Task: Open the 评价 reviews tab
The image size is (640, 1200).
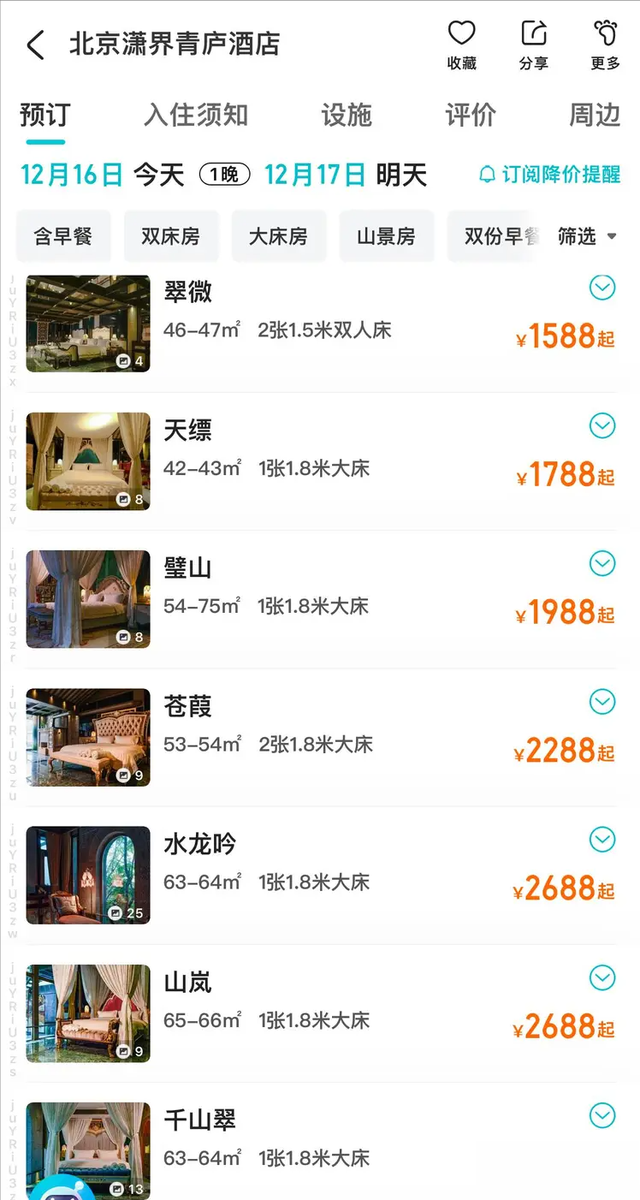Action: tap(470, 115)
